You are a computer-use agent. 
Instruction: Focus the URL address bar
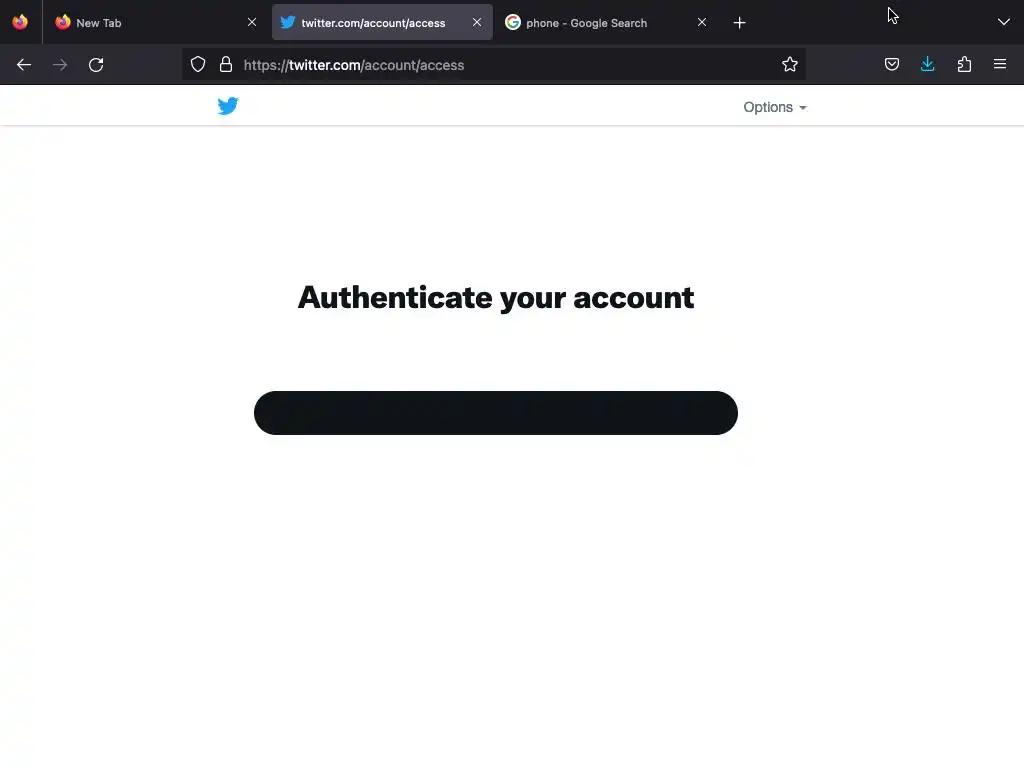(500, 64)
